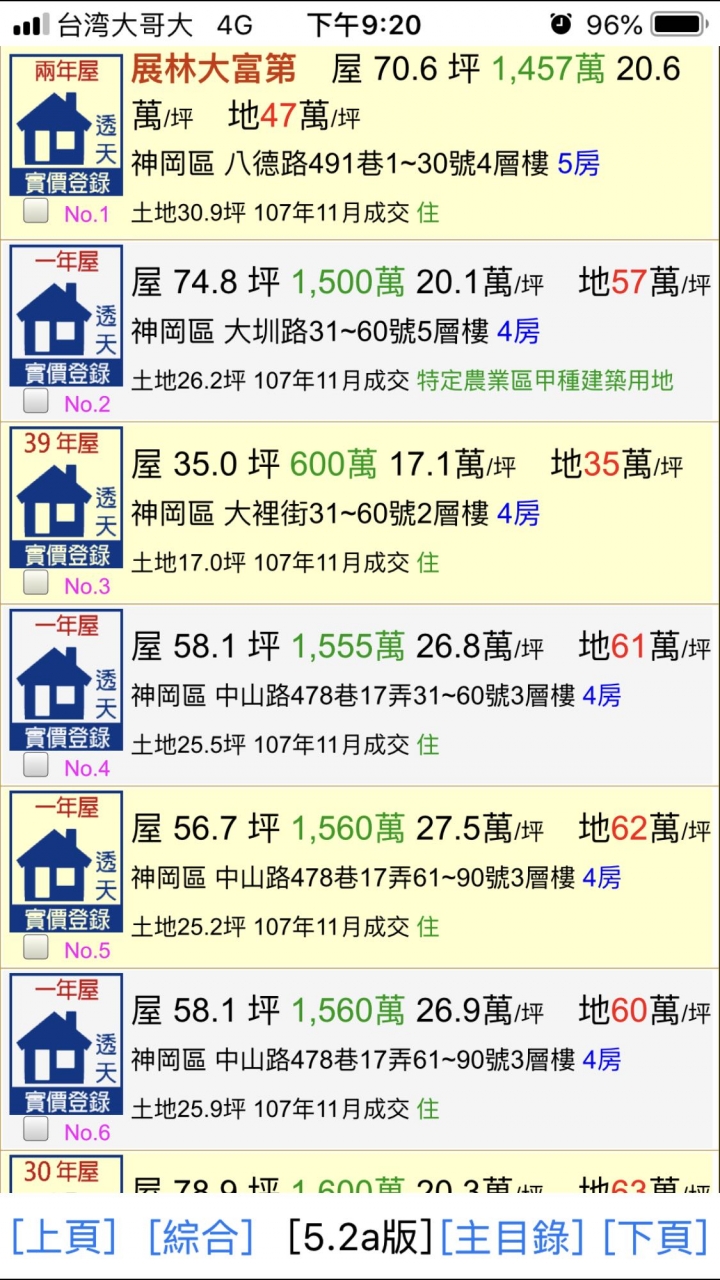Open the 綜合 link
The image size is (720, 1280).
click(200, 1237)
